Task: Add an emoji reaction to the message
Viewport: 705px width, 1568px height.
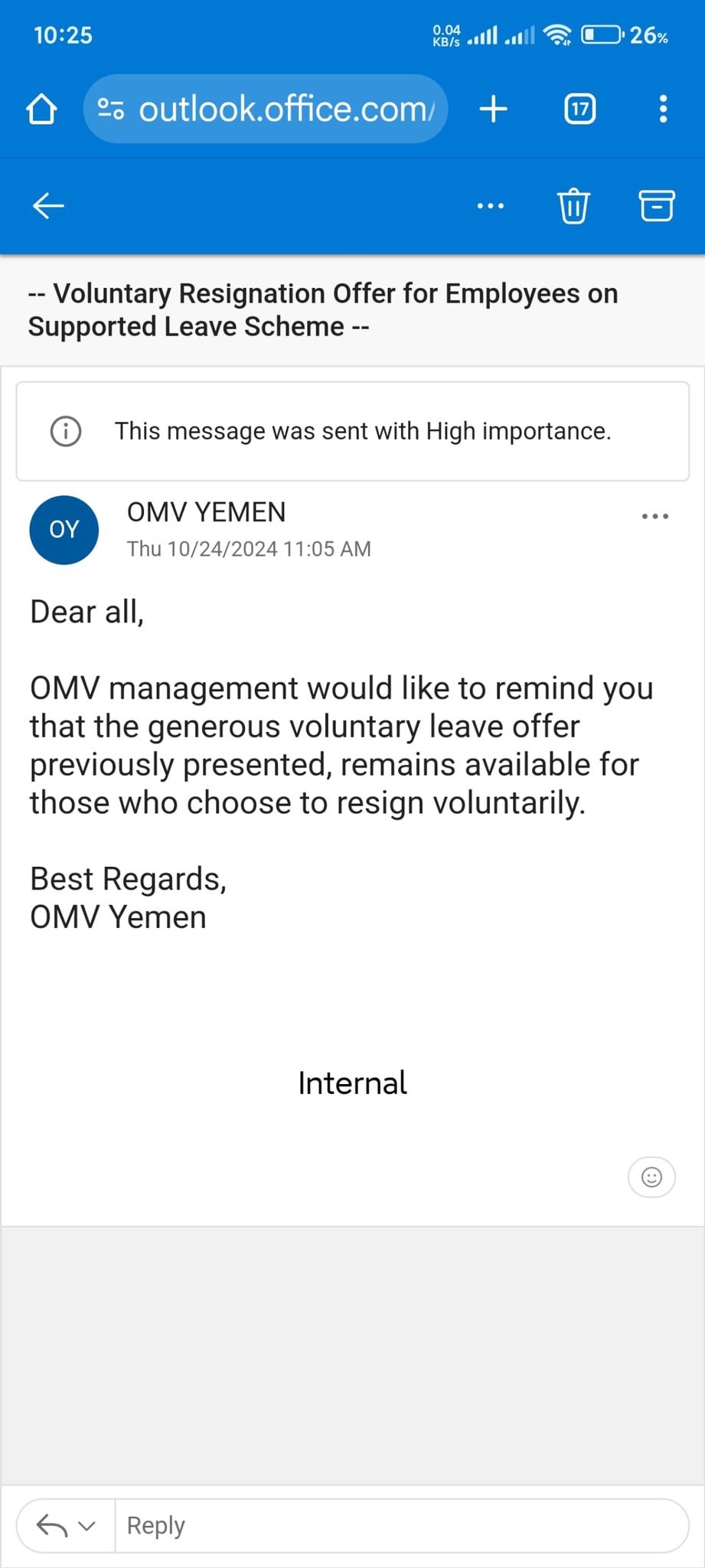Action: click(651, 1177)
